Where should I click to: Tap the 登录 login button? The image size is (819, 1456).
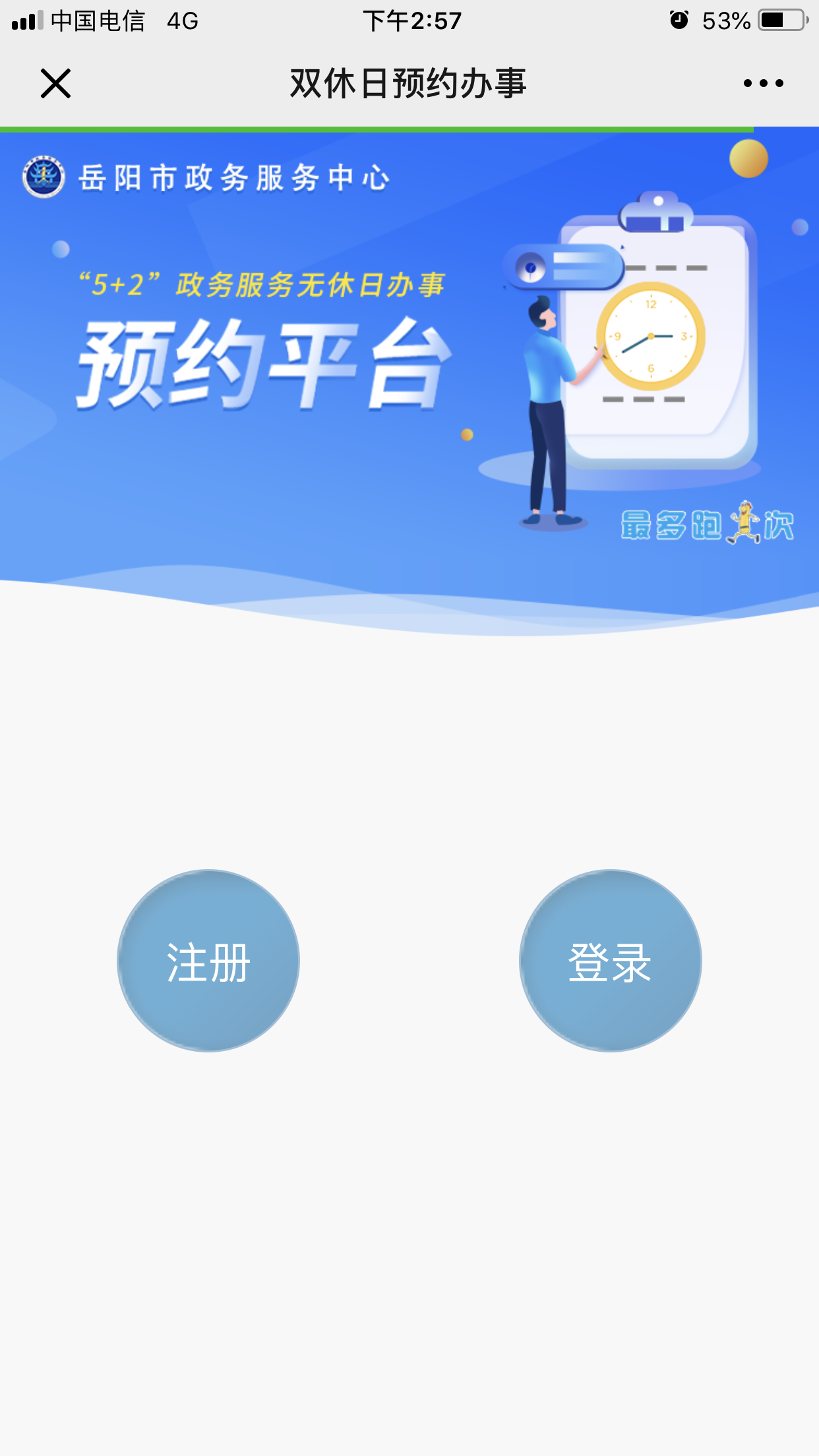tap(610, 961)
